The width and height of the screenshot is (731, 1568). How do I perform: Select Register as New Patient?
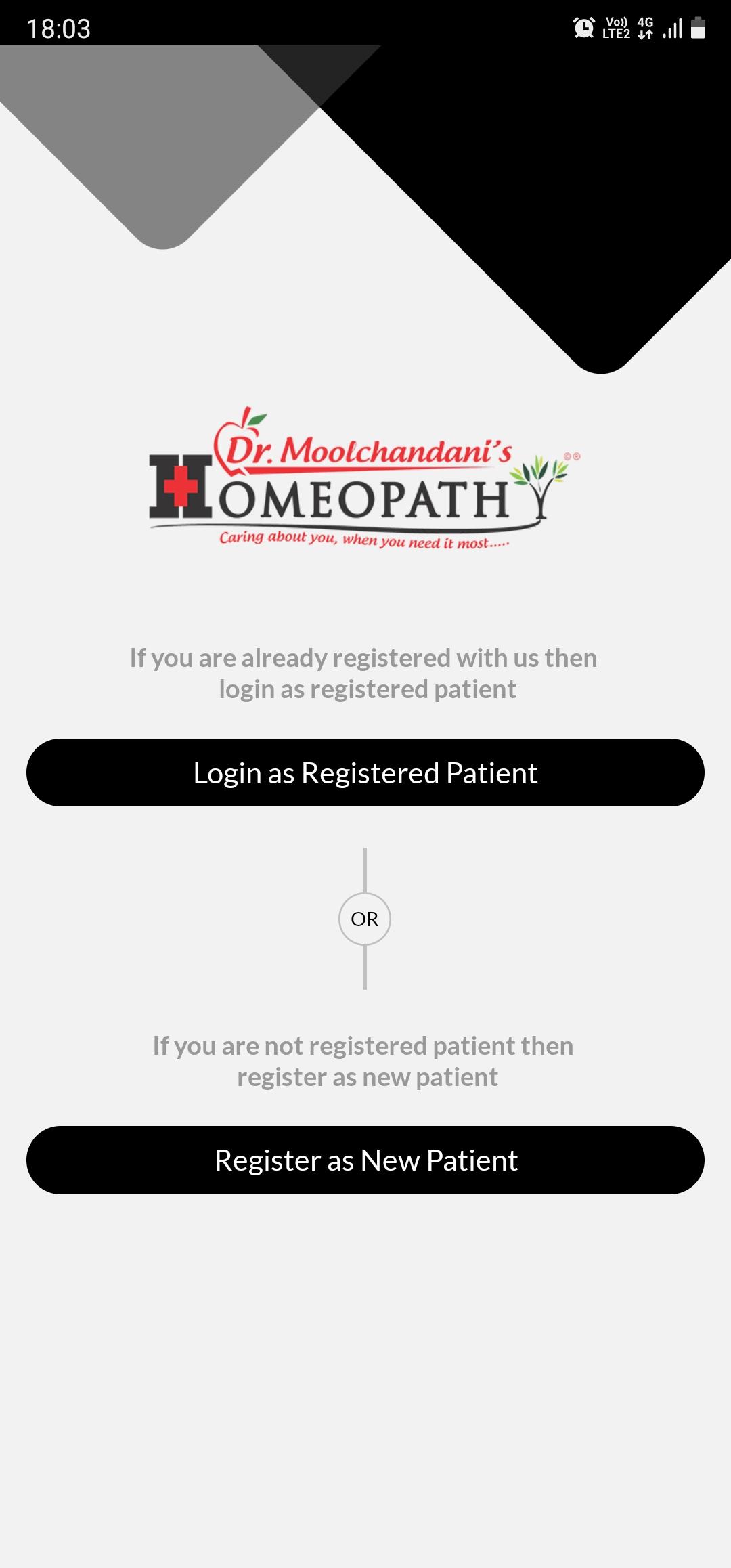[365, 1160]
